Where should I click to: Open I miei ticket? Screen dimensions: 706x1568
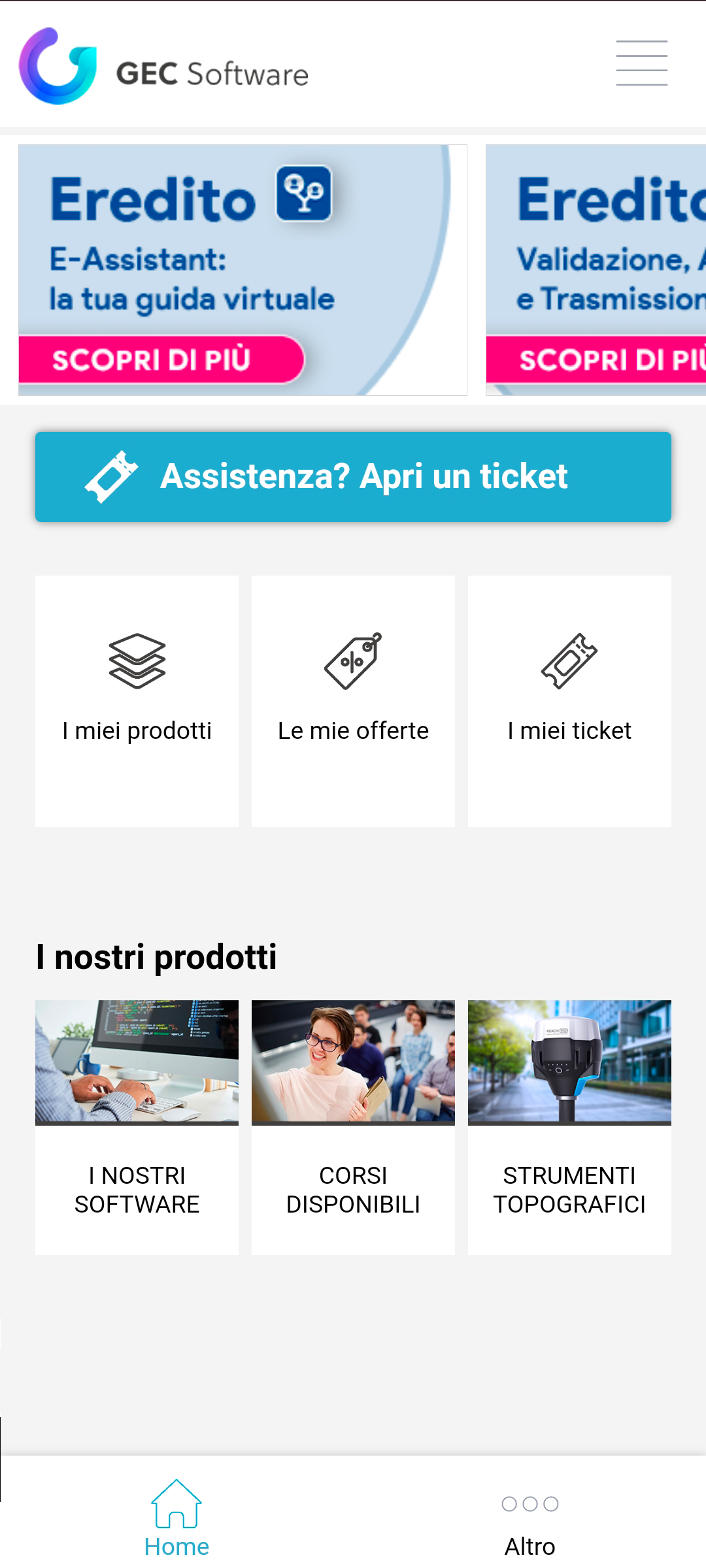point(569,701)
